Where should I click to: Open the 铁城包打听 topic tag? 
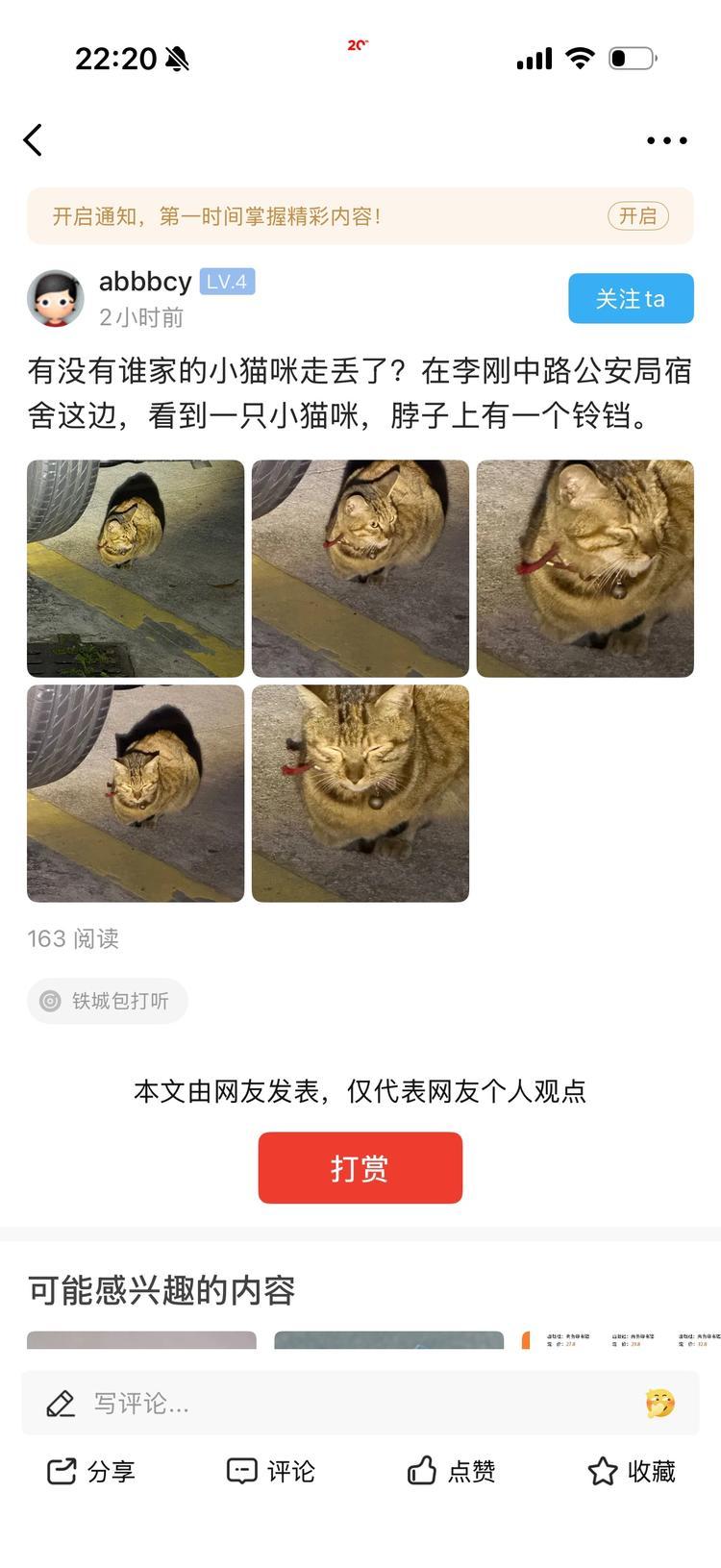[108, 1001]
